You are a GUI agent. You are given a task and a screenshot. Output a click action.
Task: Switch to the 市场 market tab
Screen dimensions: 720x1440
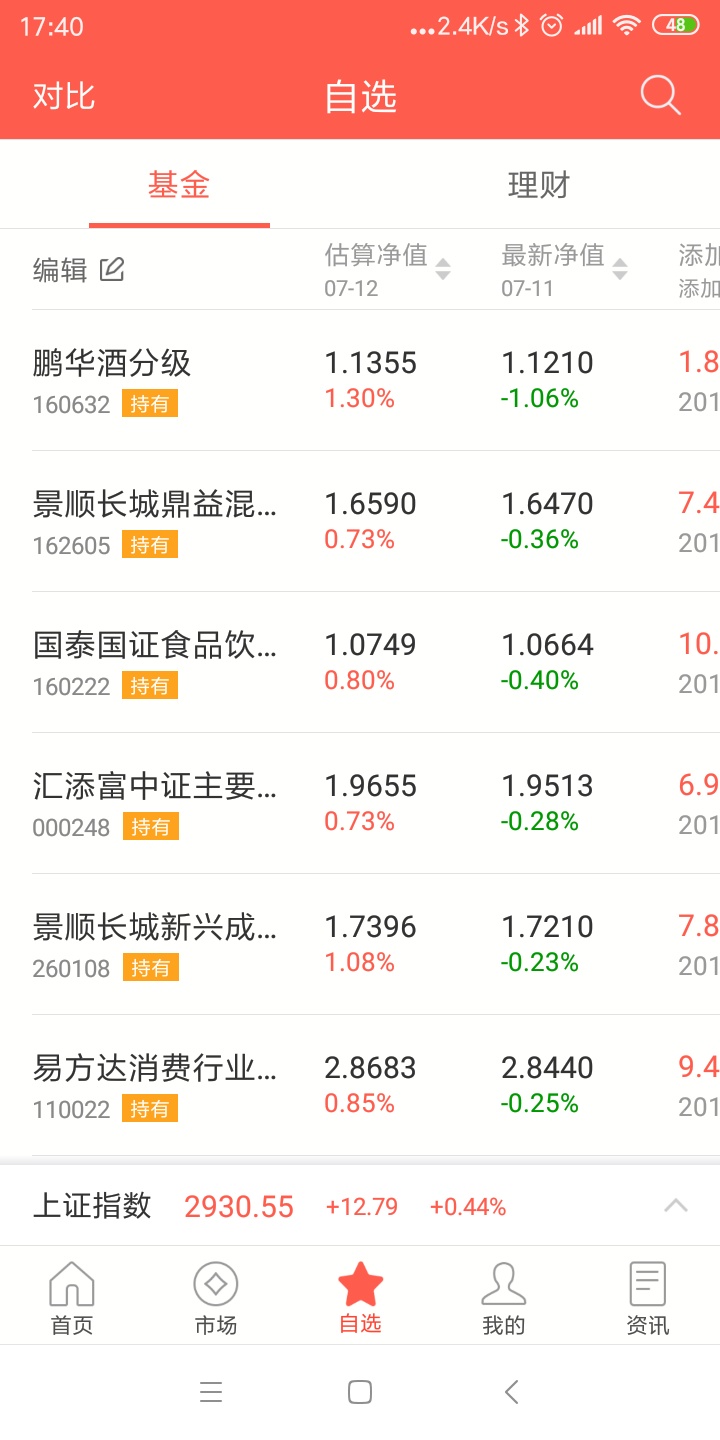(x=216, y=1298)
